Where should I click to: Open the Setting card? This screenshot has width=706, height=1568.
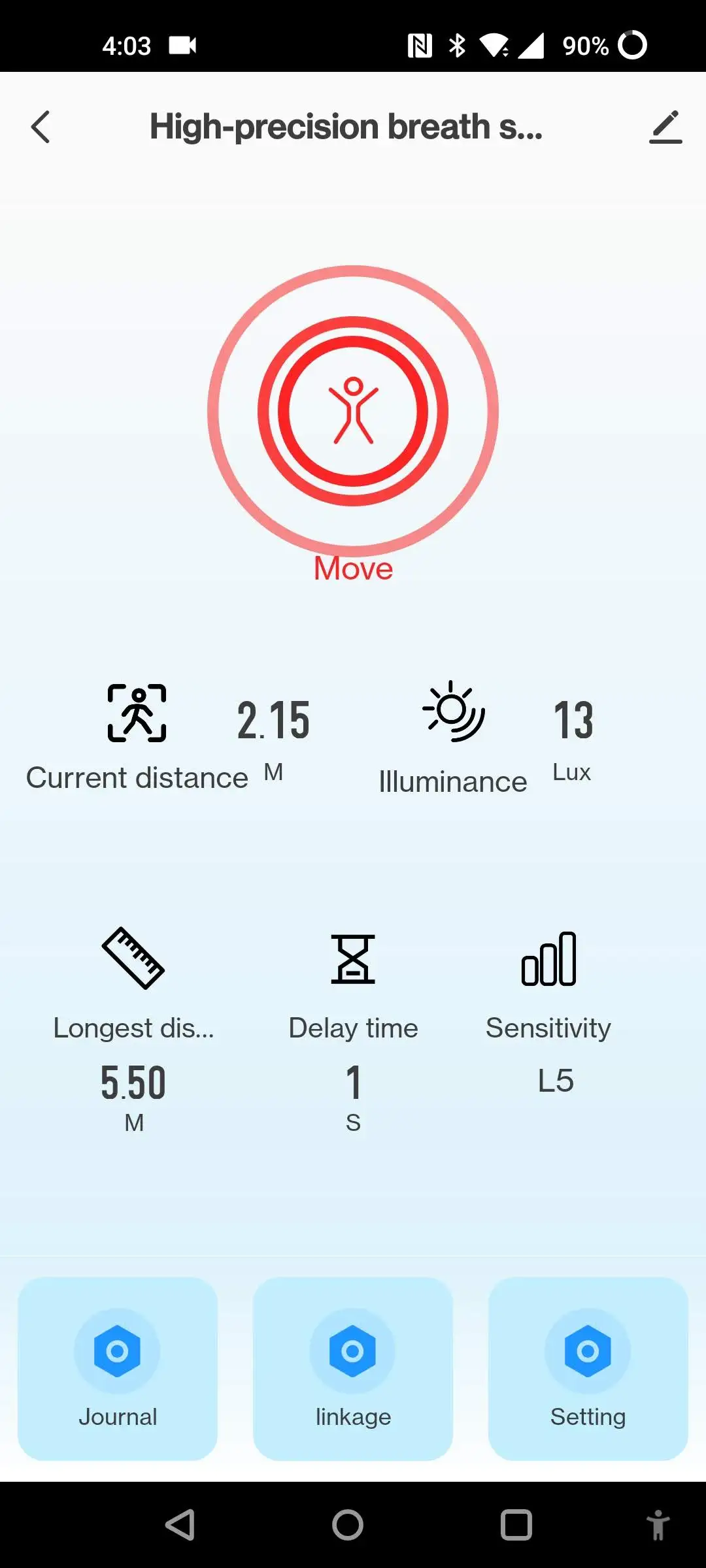click(588, 1368)
